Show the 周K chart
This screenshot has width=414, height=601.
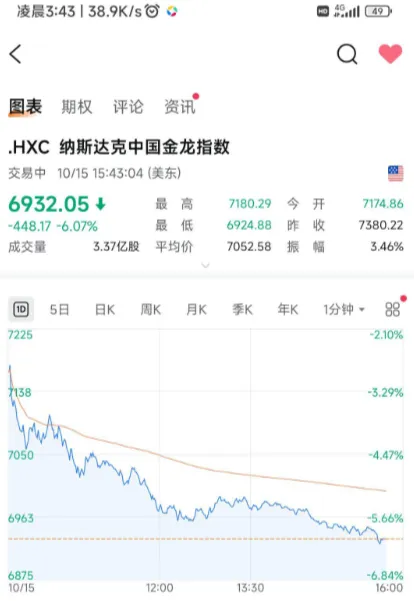tap(151, 309)
